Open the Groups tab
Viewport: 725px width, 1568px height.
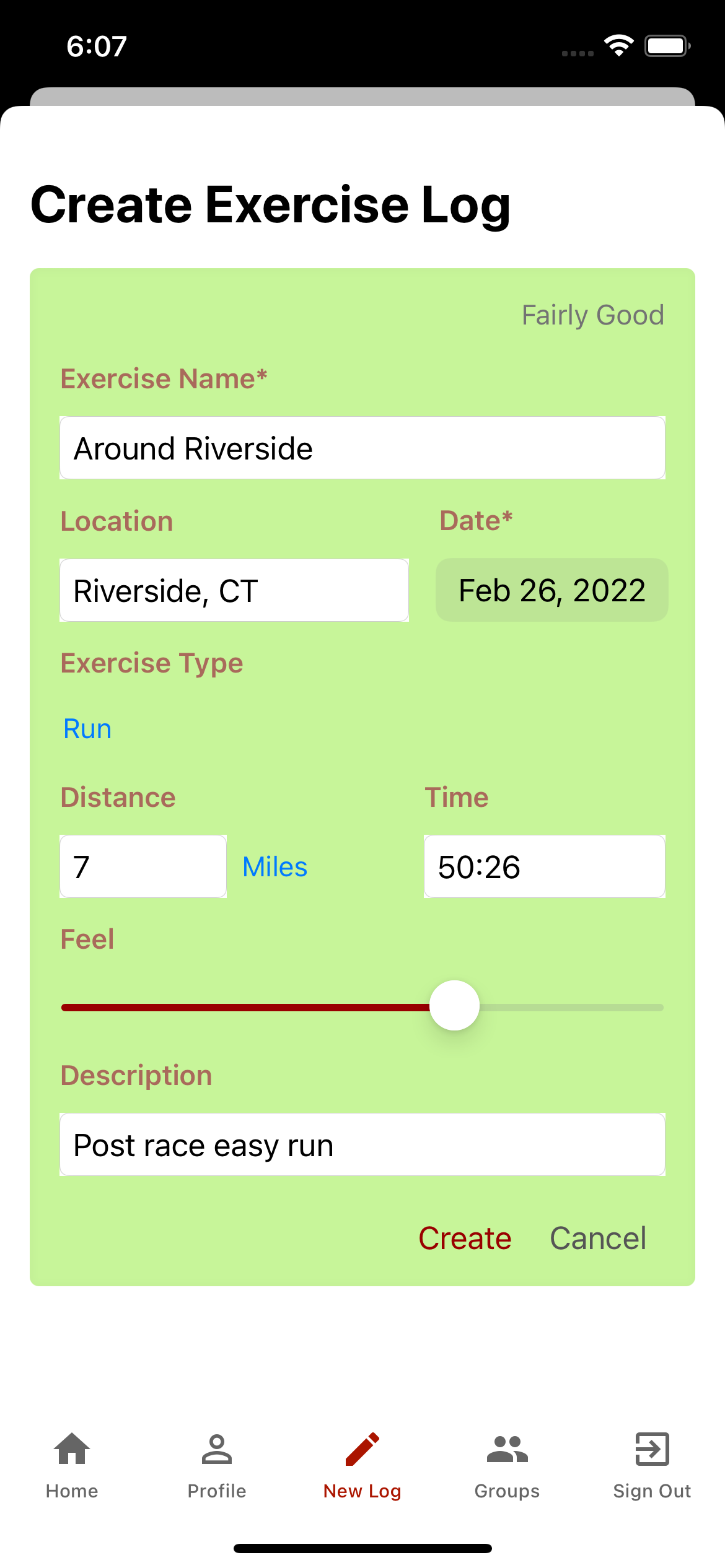click(507, 1465)
